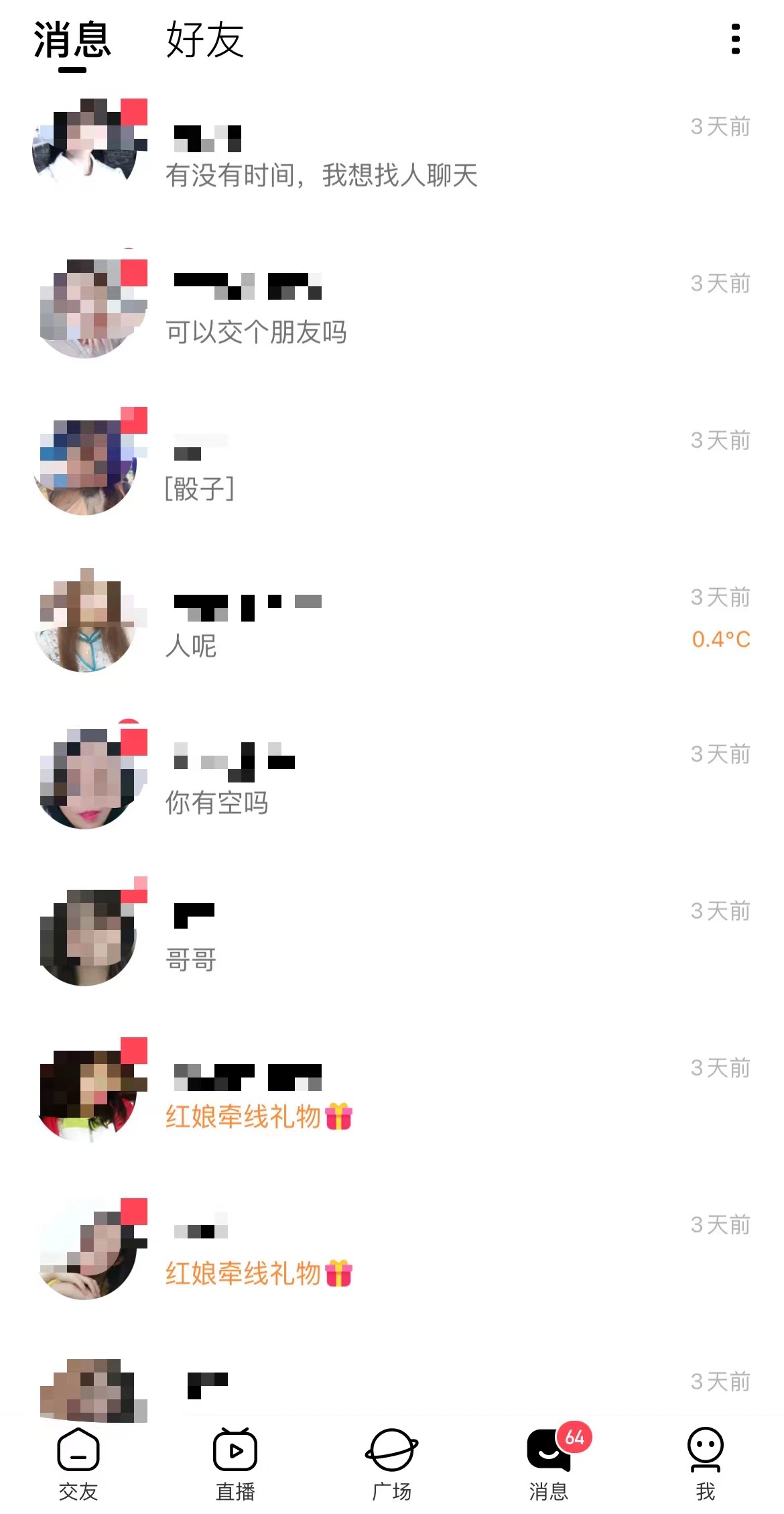Open the 广场 tab
This screenshot has height=1514, width=784.
392,1463
